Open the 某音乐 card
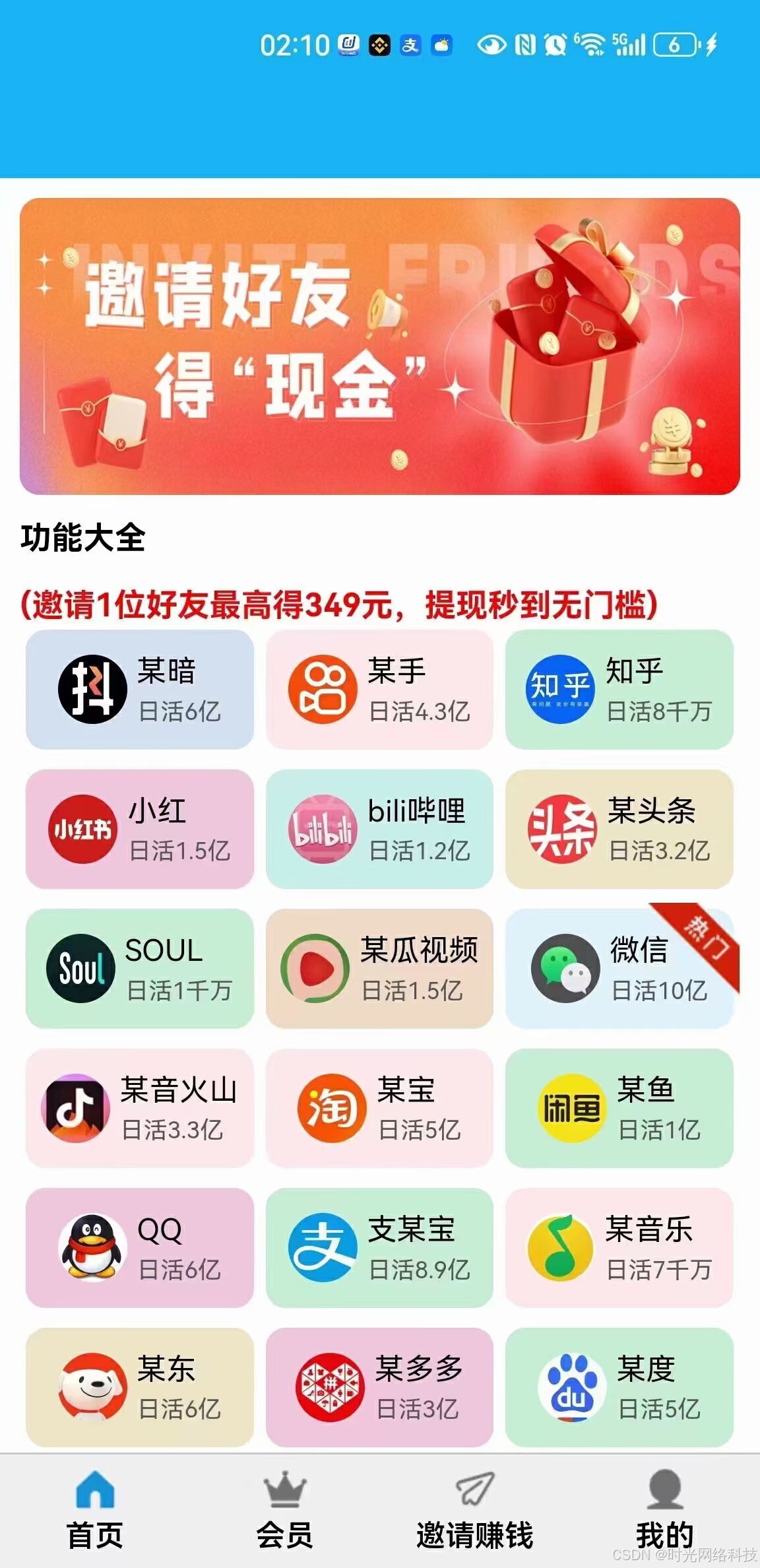 tap(619, 1248)
